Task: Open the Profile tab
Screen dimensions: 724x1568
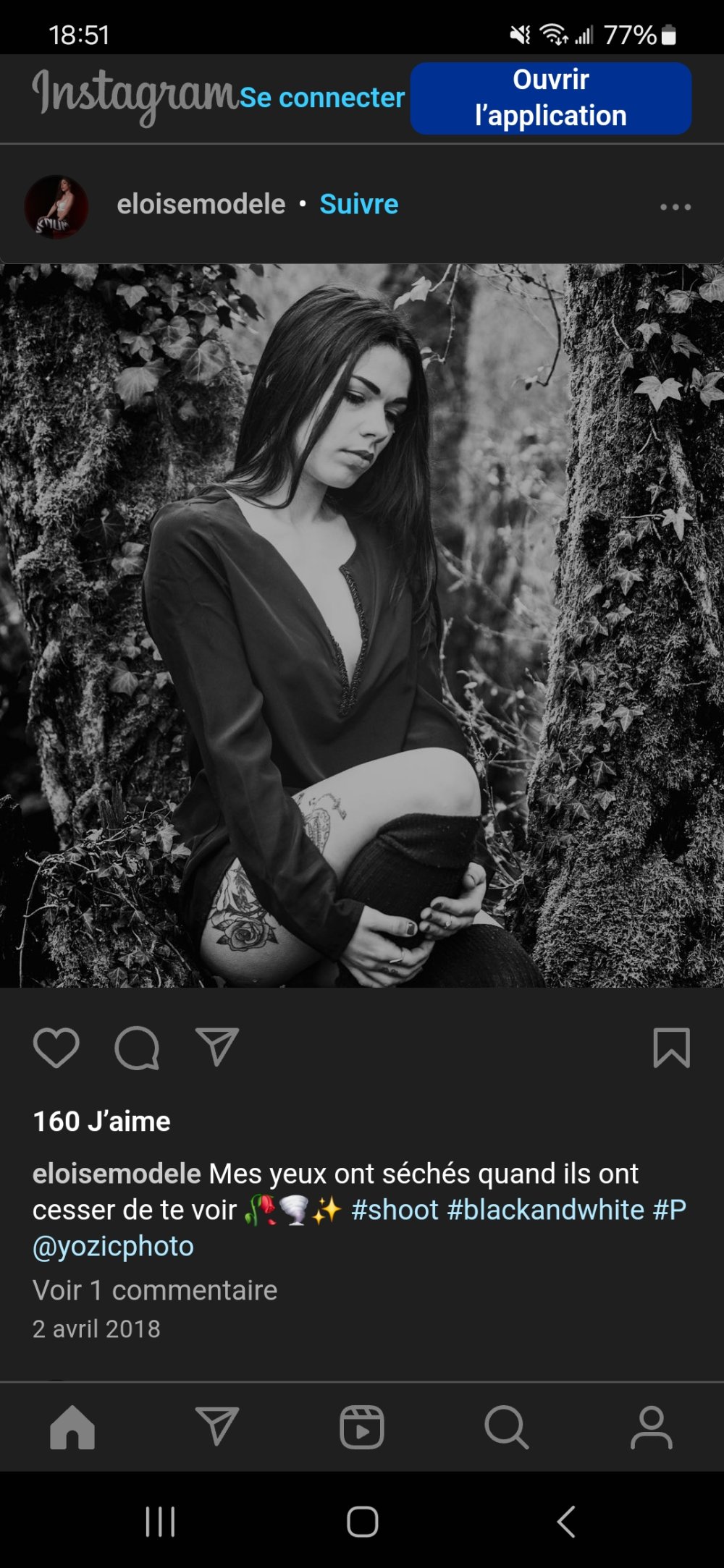Action: click(x=651, y=1428)
